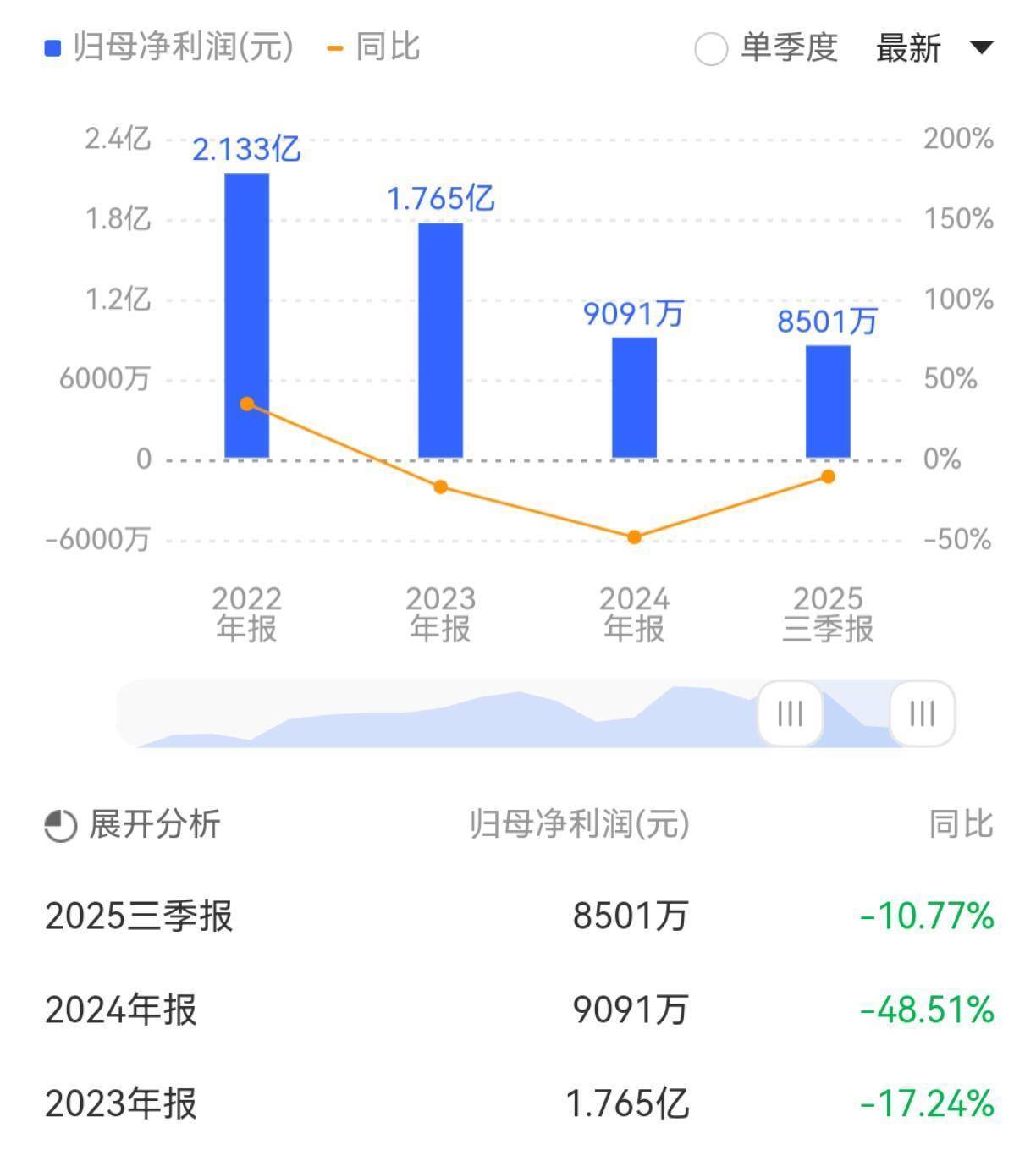This screenshot has height=1150, width=1036.
Task: Tap the start handle of the chart range slider
Action: click(x=790, y=713)
